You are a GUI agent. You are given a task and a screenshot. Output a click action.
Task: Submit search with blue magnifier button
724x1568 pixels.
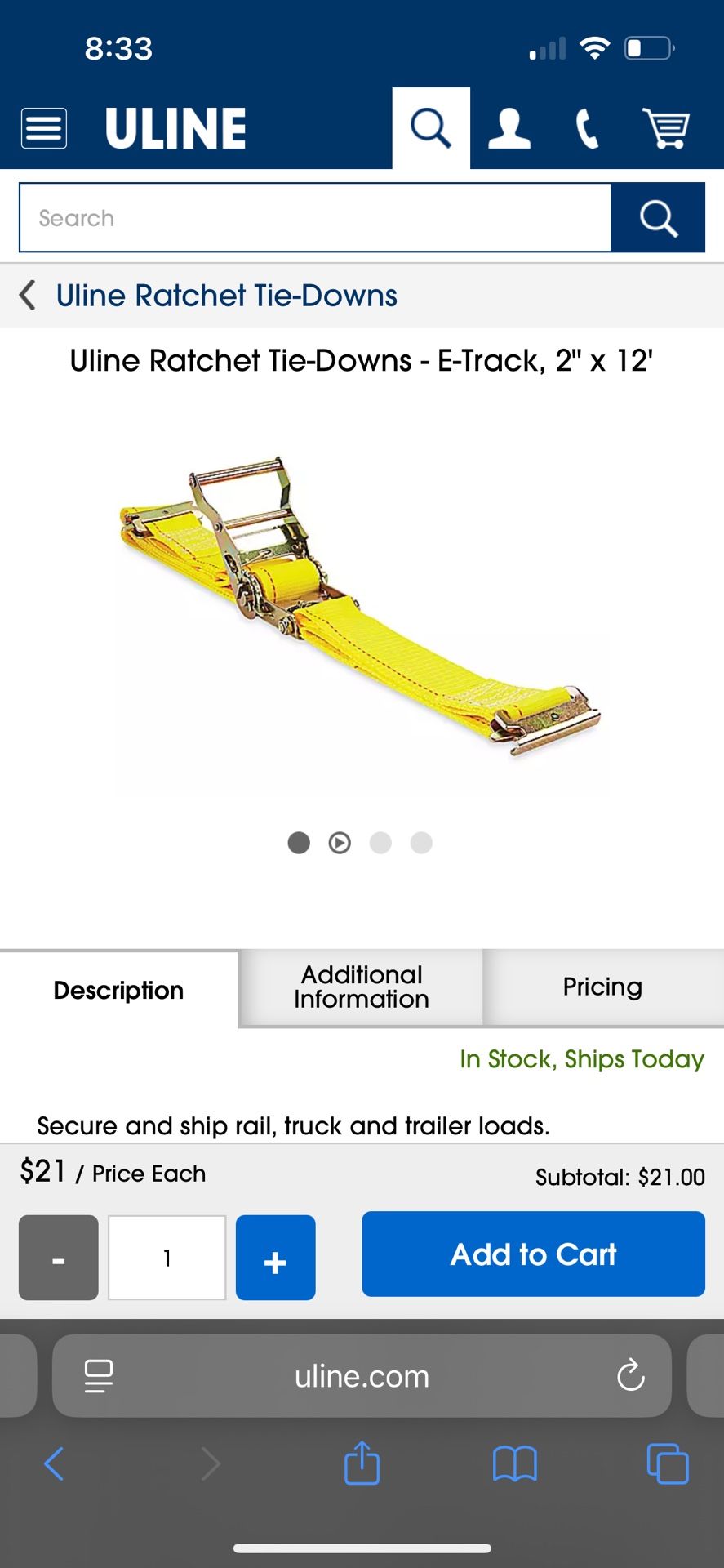click(658, 218)
